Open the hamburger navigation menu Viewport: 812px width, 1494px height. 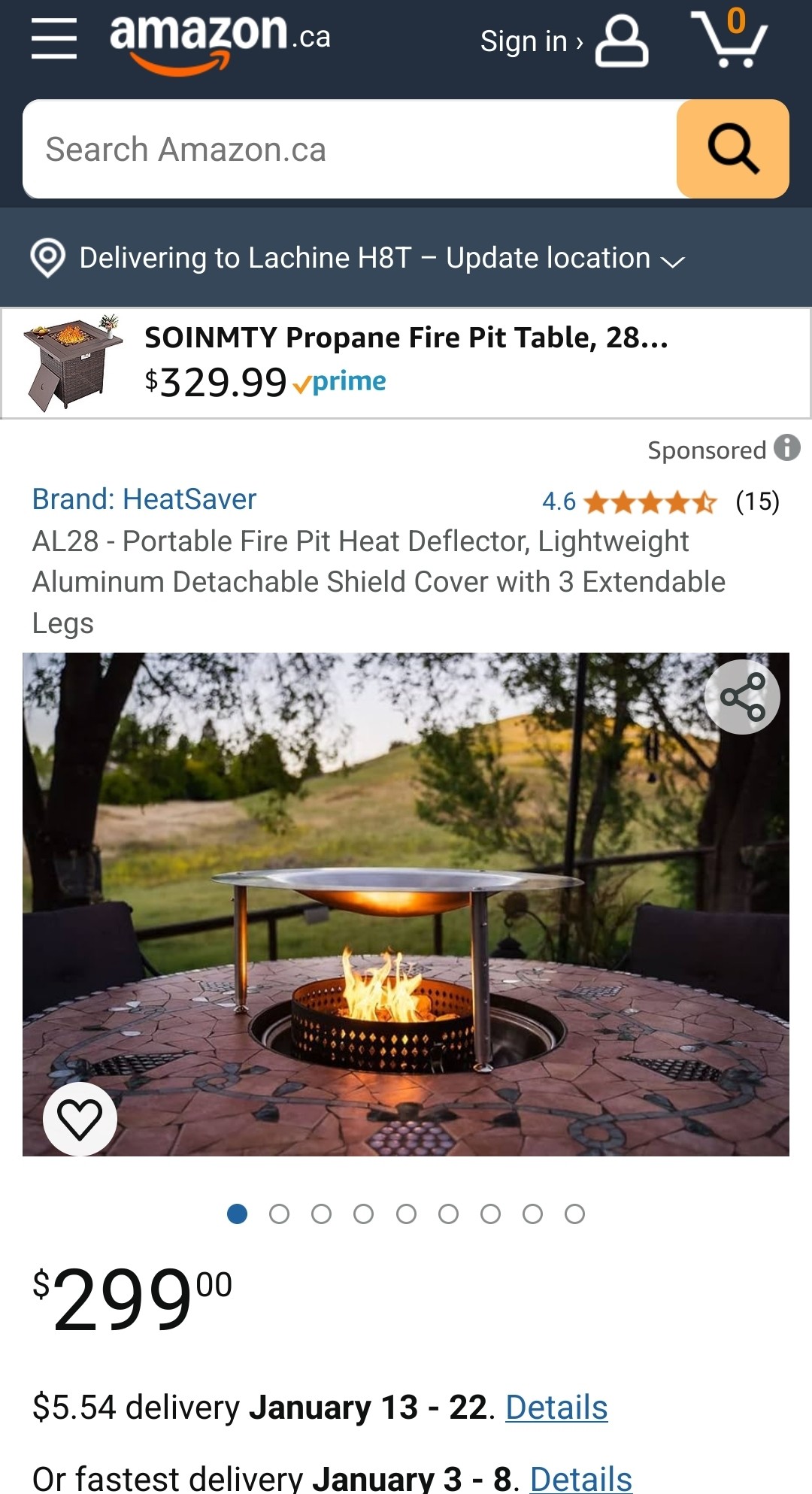click(54, 39)
